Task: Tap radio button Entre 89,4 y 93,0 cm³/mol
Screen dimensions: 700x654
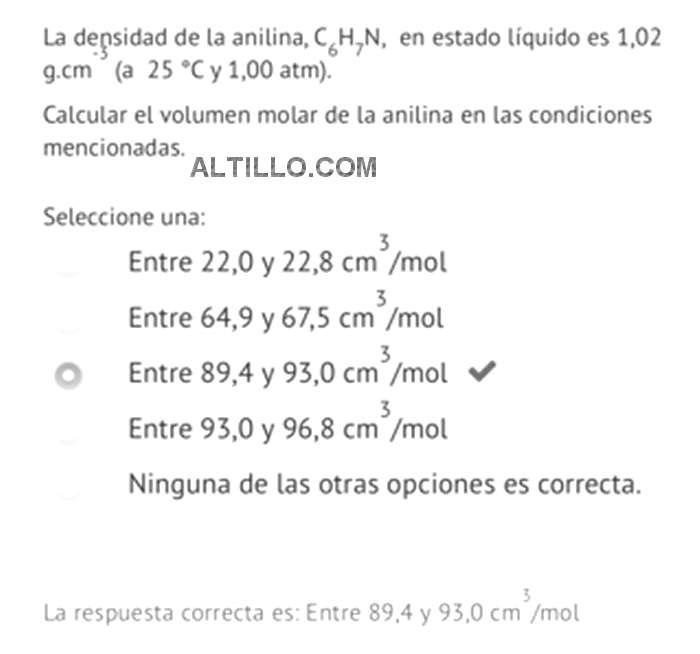Action: point(68,375)
